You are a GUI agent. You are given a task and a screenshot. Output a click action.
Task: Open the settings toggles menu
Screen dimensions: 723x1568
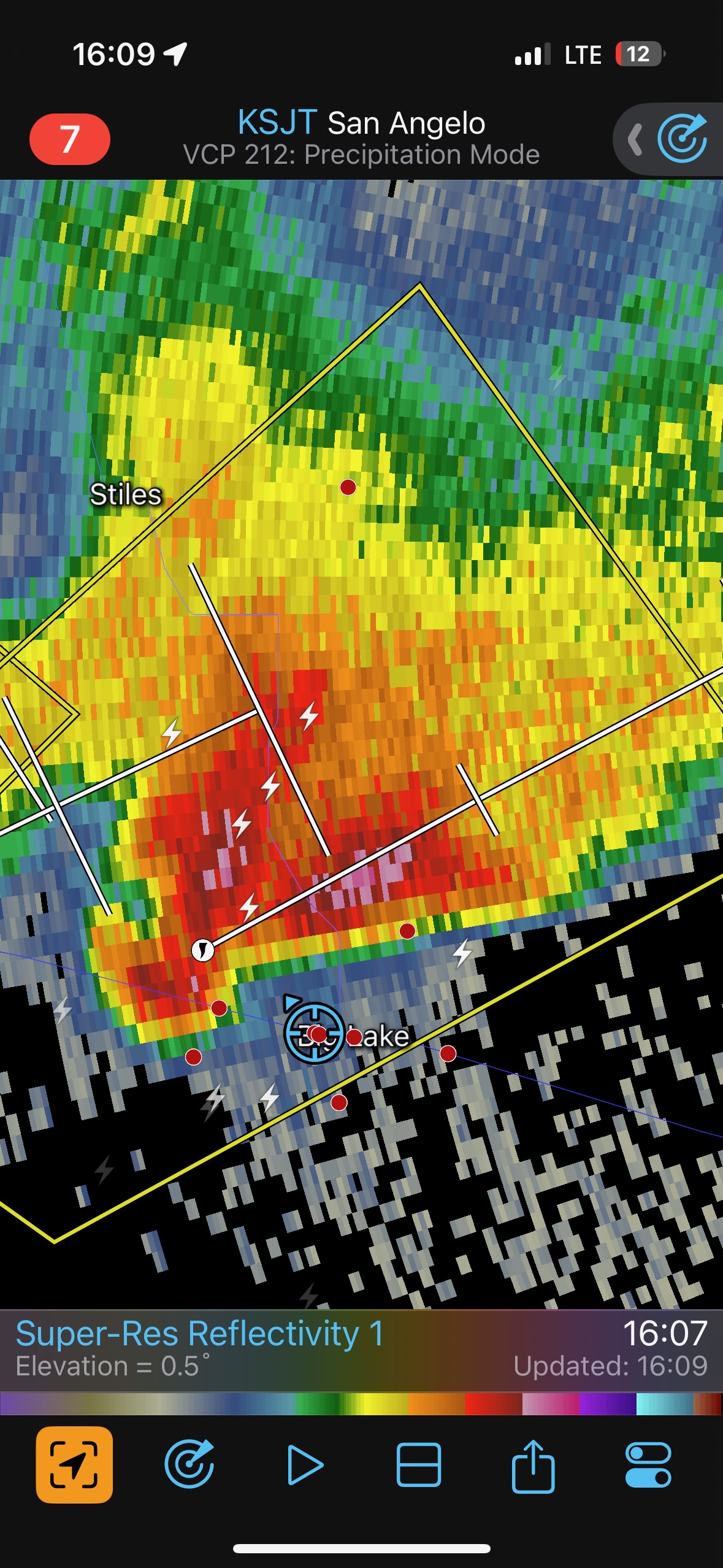click(x=648, y=1464)
